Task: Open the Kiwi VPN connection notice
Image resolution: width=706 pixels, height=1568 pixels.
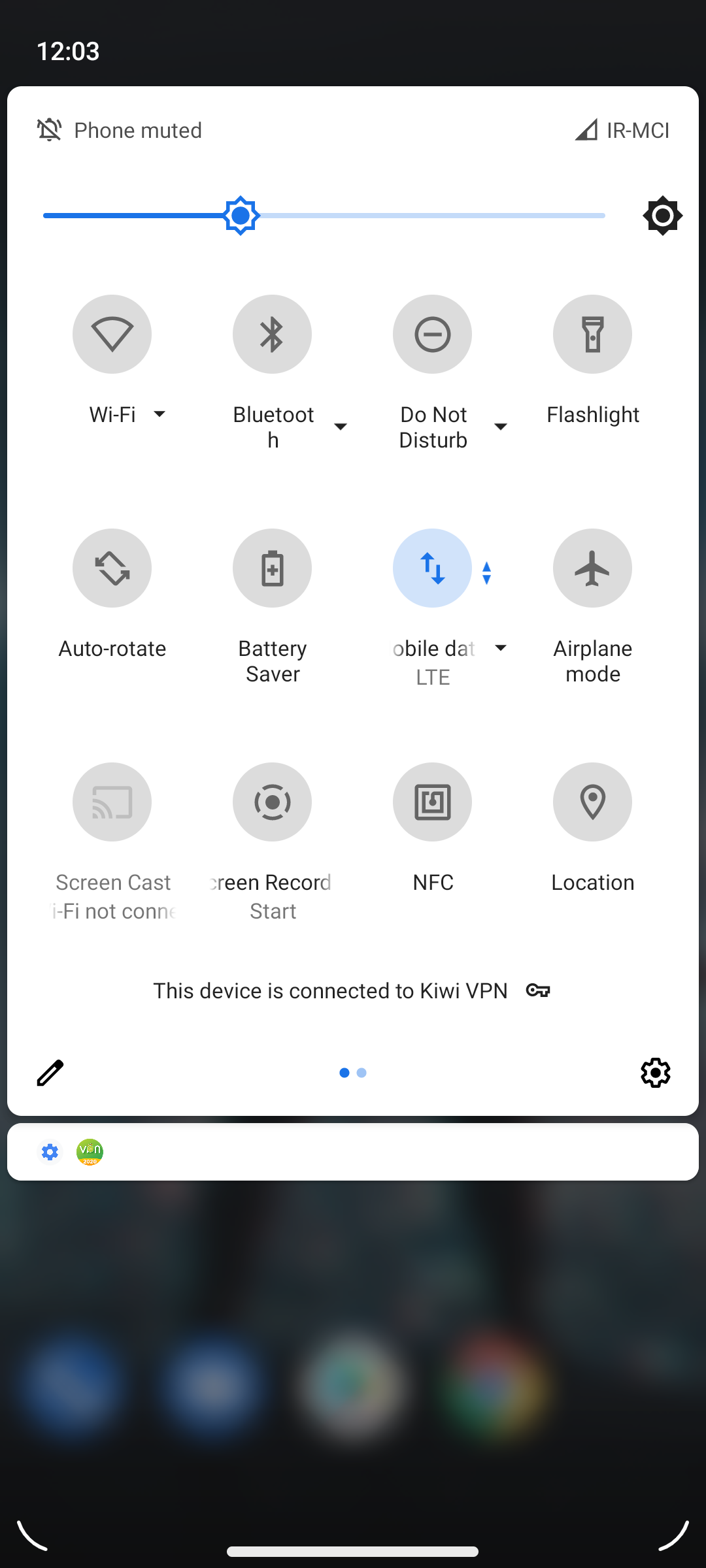Action: 352,991
